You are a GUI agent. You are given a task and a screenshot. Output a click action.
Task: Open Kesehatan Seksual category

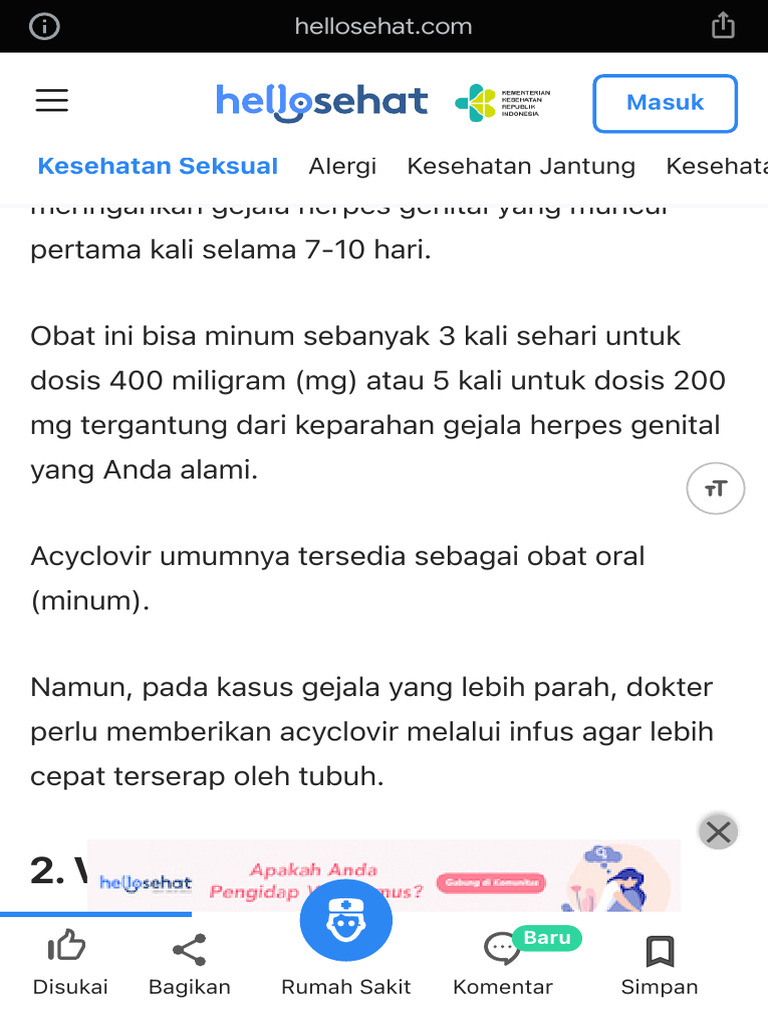click(x=157, y=166)
